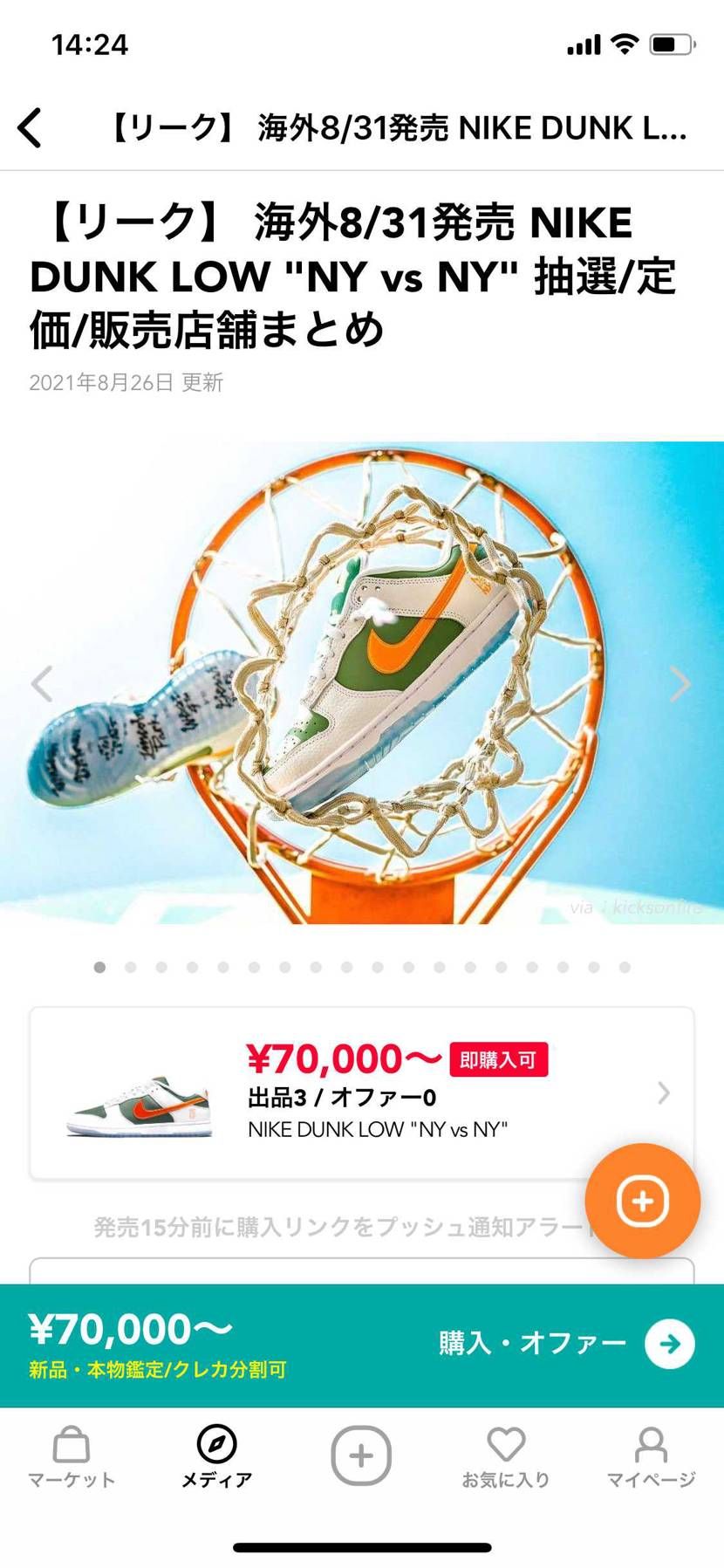Tap the orange floating plus button
This screenshot has height=1568, width=724.
pos(642,1202)
